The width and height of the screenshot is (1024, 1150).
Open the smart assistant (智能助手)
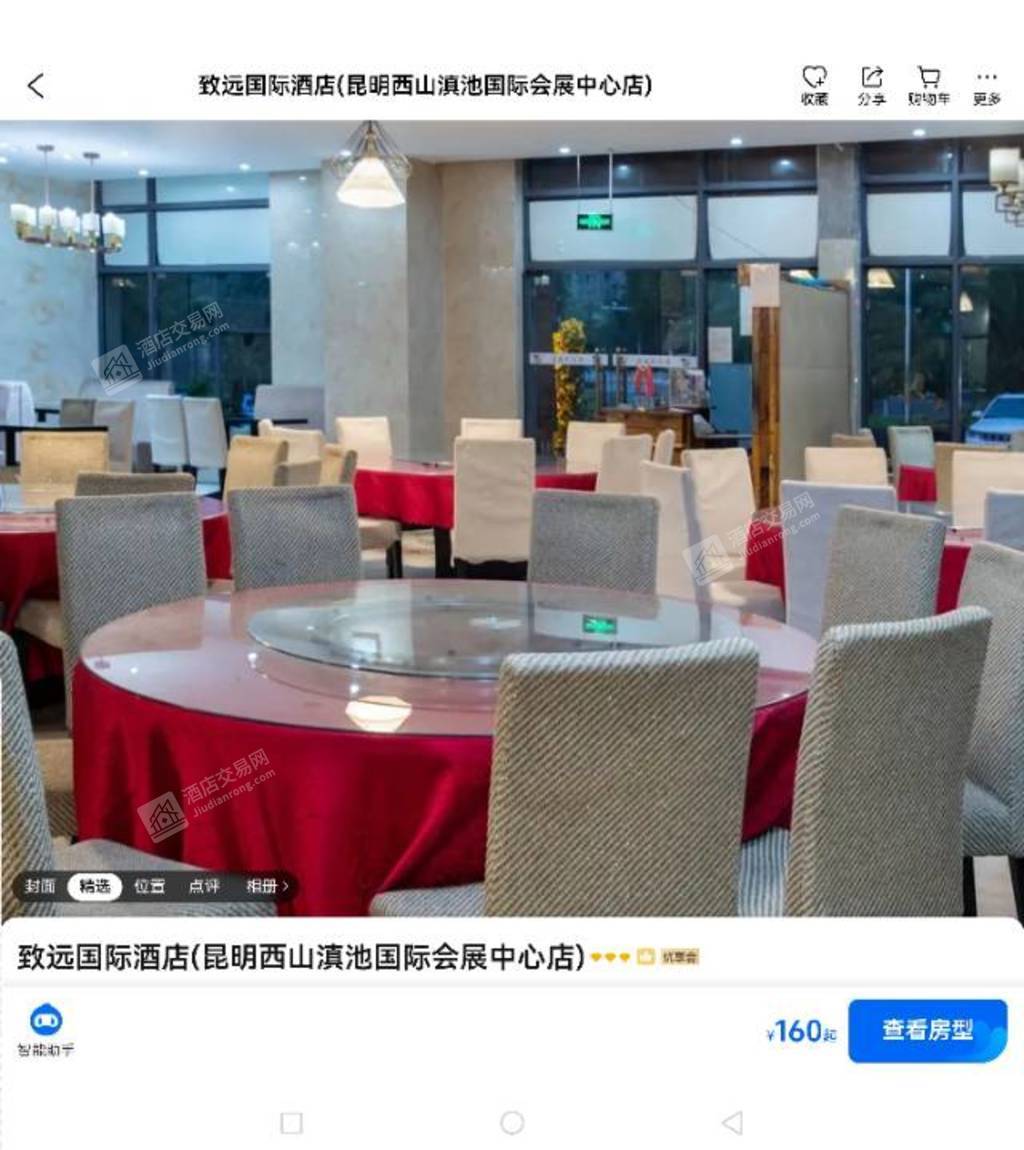[46, 1030]
